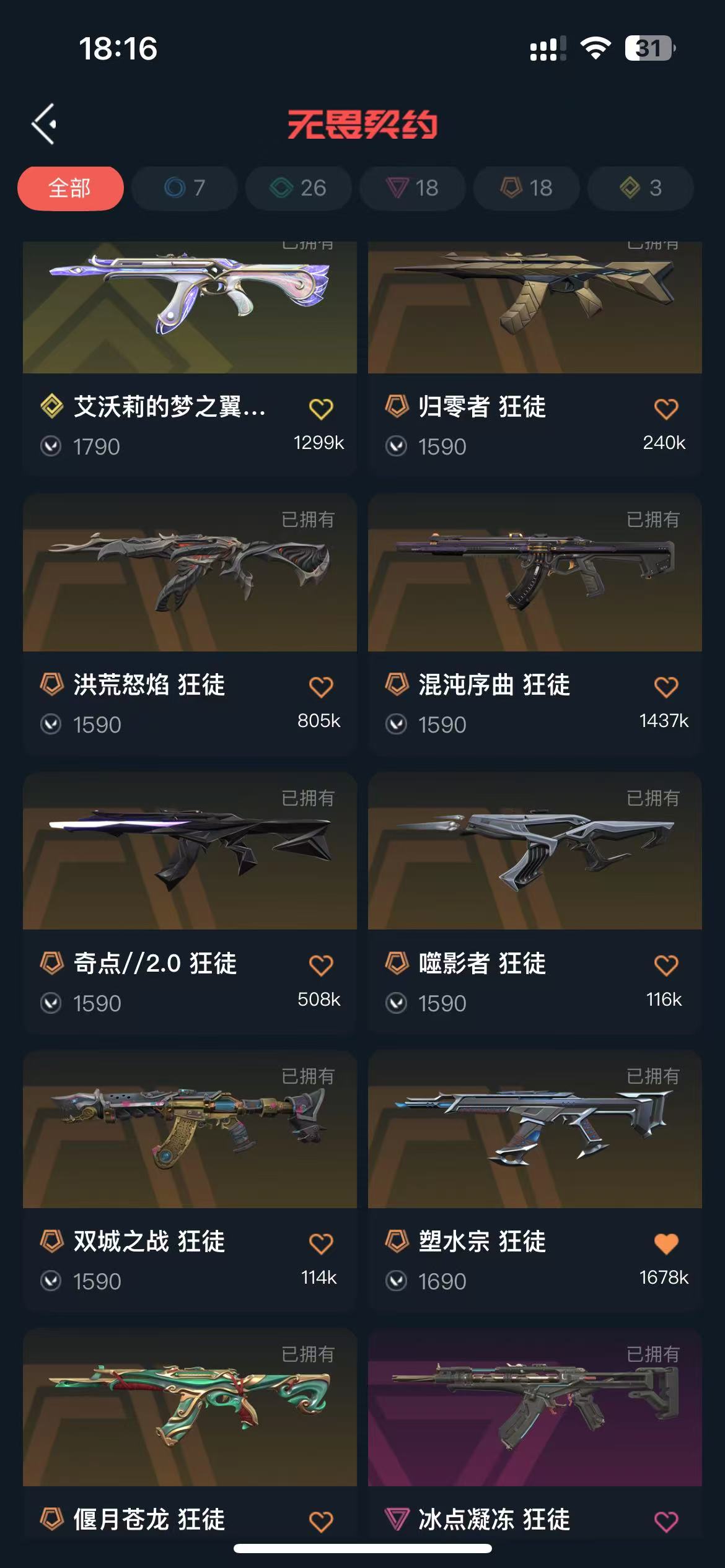
Task: Tap the heart on 噬影者 狂徒
Action: click(x=666, y=965)
